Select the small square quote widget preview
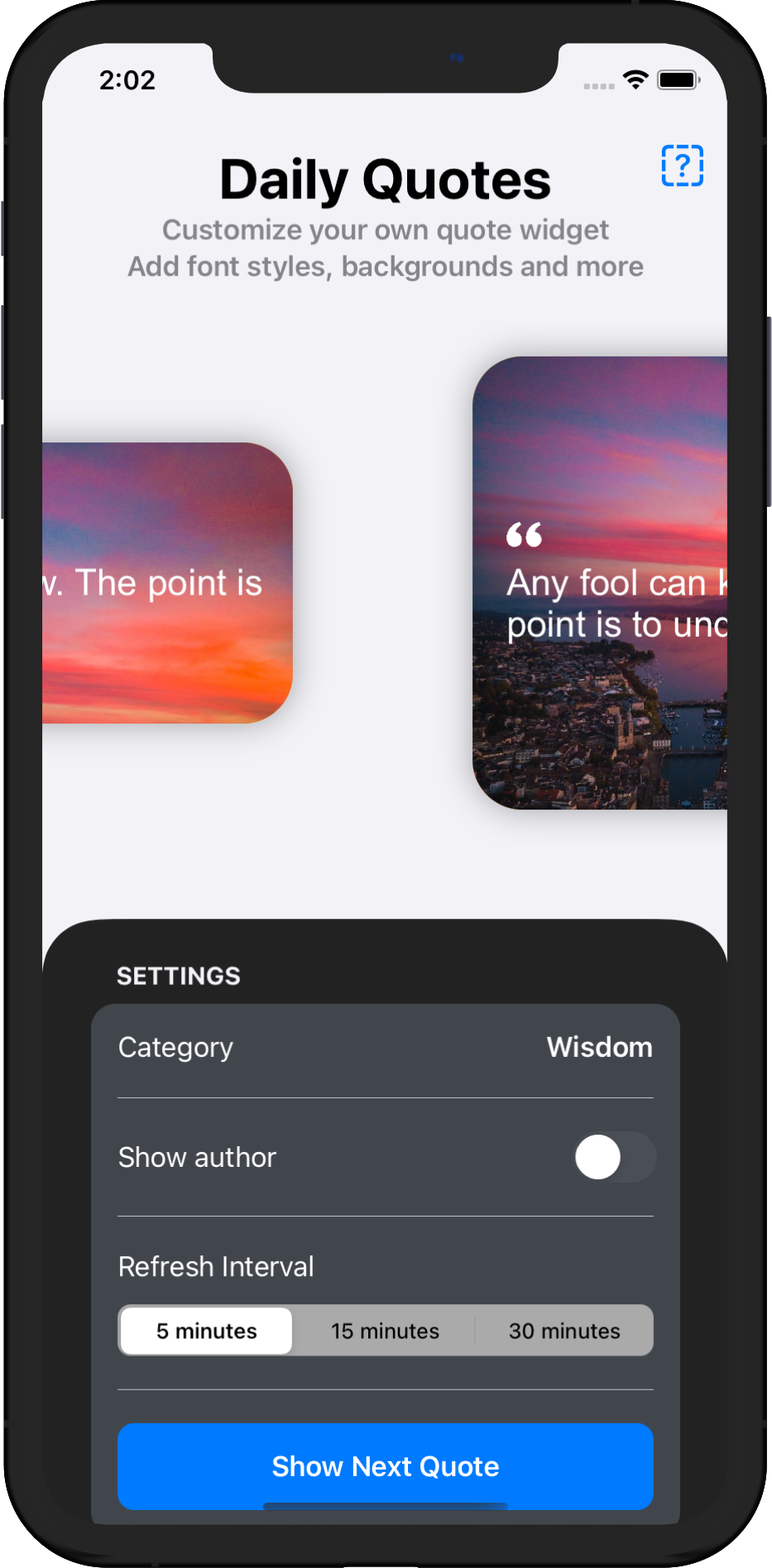772x1568 pixels. point(168,583)
